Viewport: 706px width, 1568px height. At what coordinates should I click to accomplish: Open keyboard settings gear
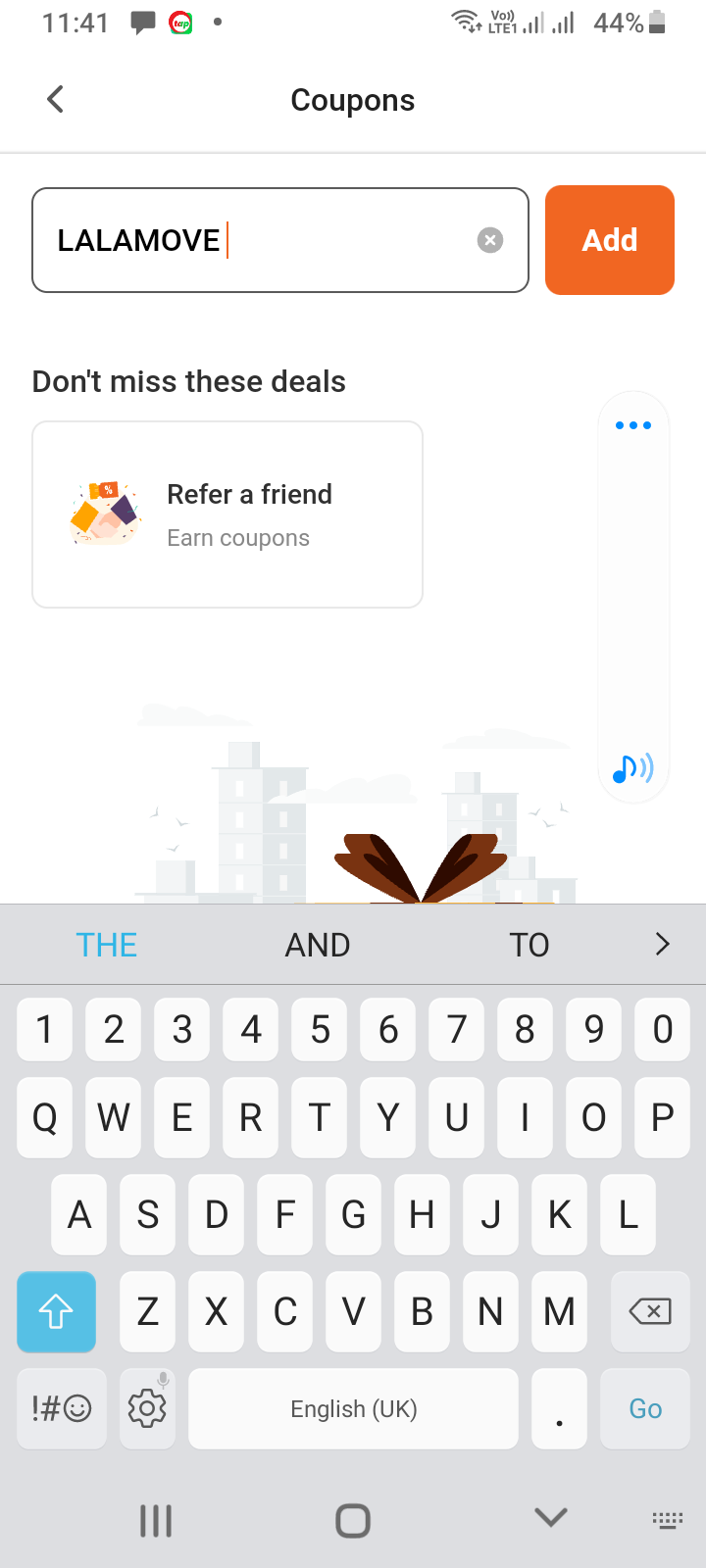pos(147,1408)
